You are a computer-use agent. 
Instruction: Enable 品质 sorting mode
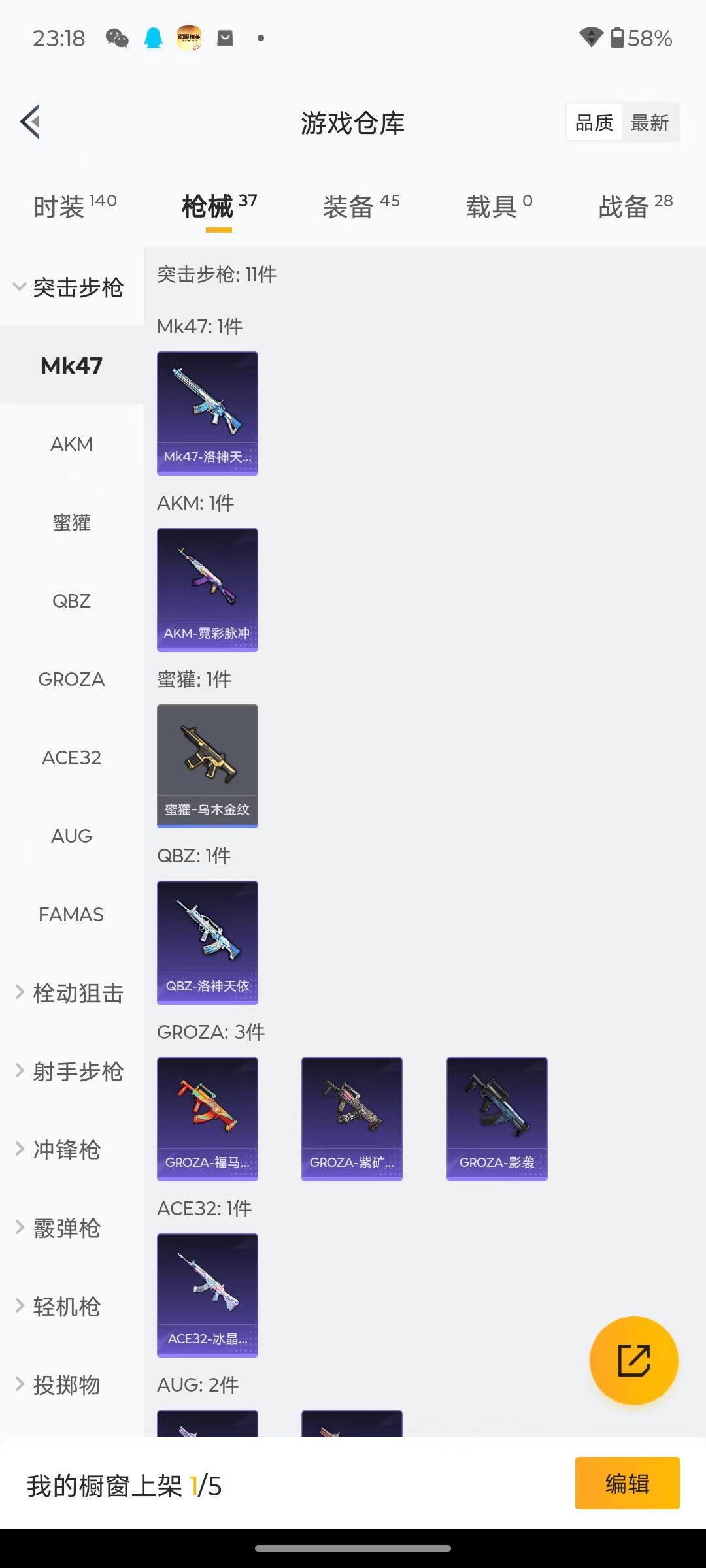[594, 122]
